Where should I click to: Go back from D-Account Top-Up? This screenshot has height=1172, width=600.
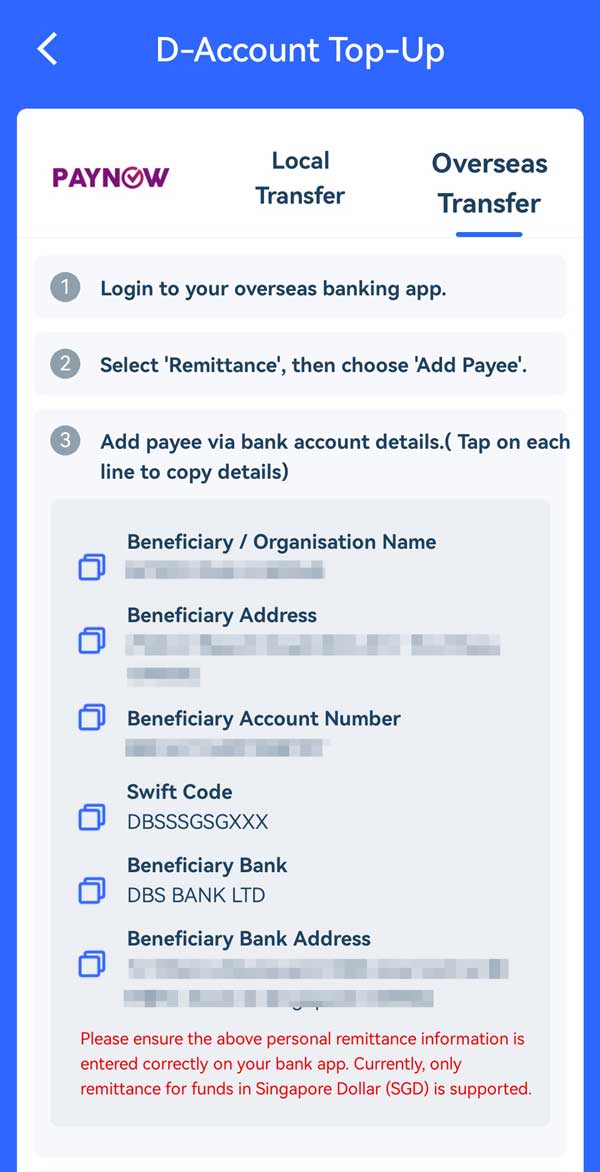[47, 49]
